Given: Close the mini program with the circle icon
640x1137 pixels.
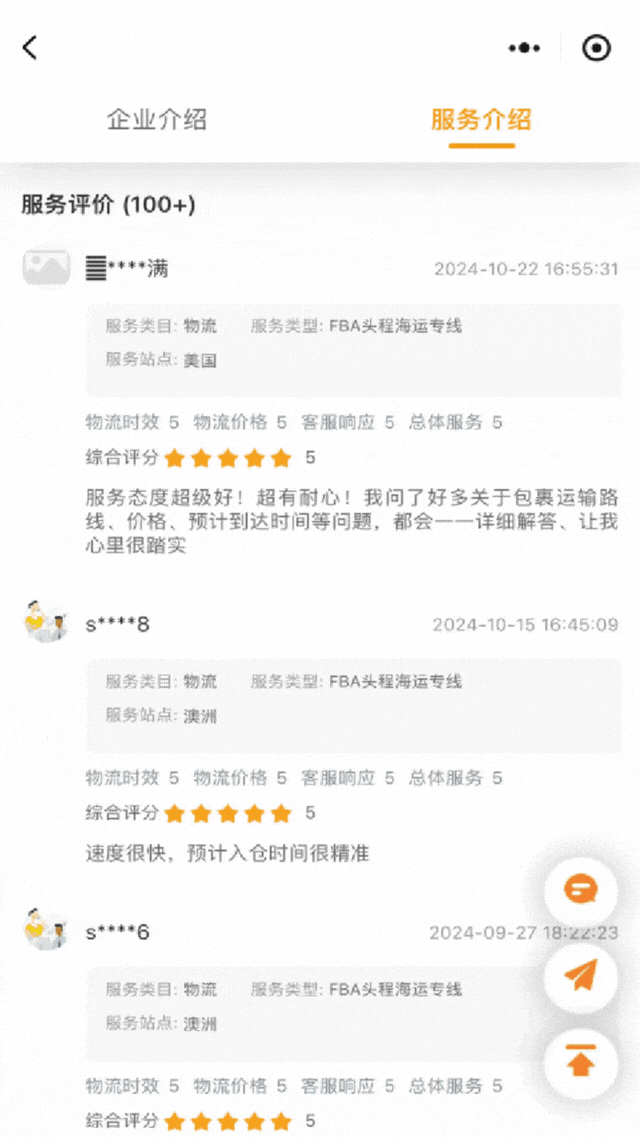Looking at the screenshot, I should [597, 47].
